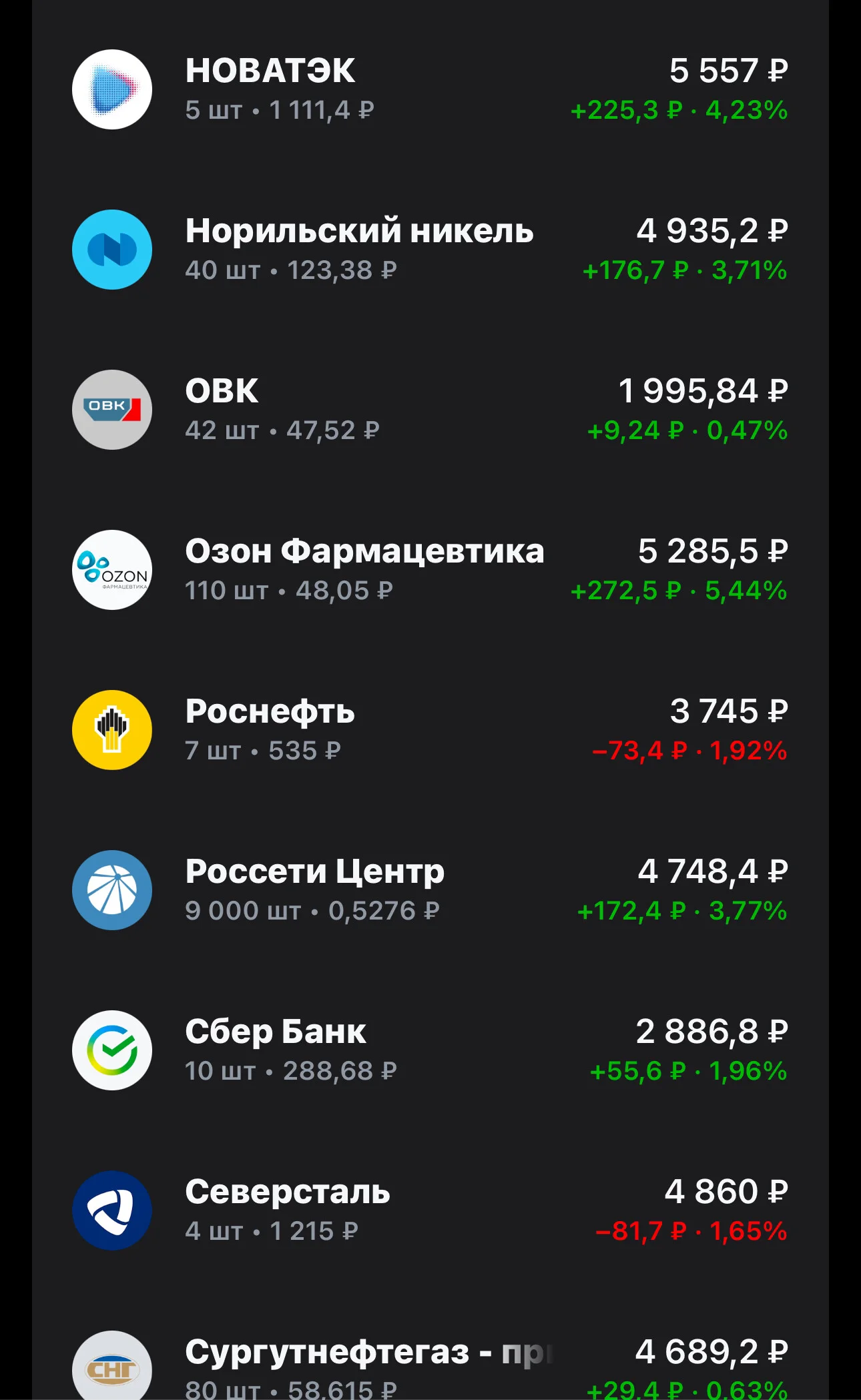
Task: Open the Норильский никель position
Action: (x=431, y=250)
